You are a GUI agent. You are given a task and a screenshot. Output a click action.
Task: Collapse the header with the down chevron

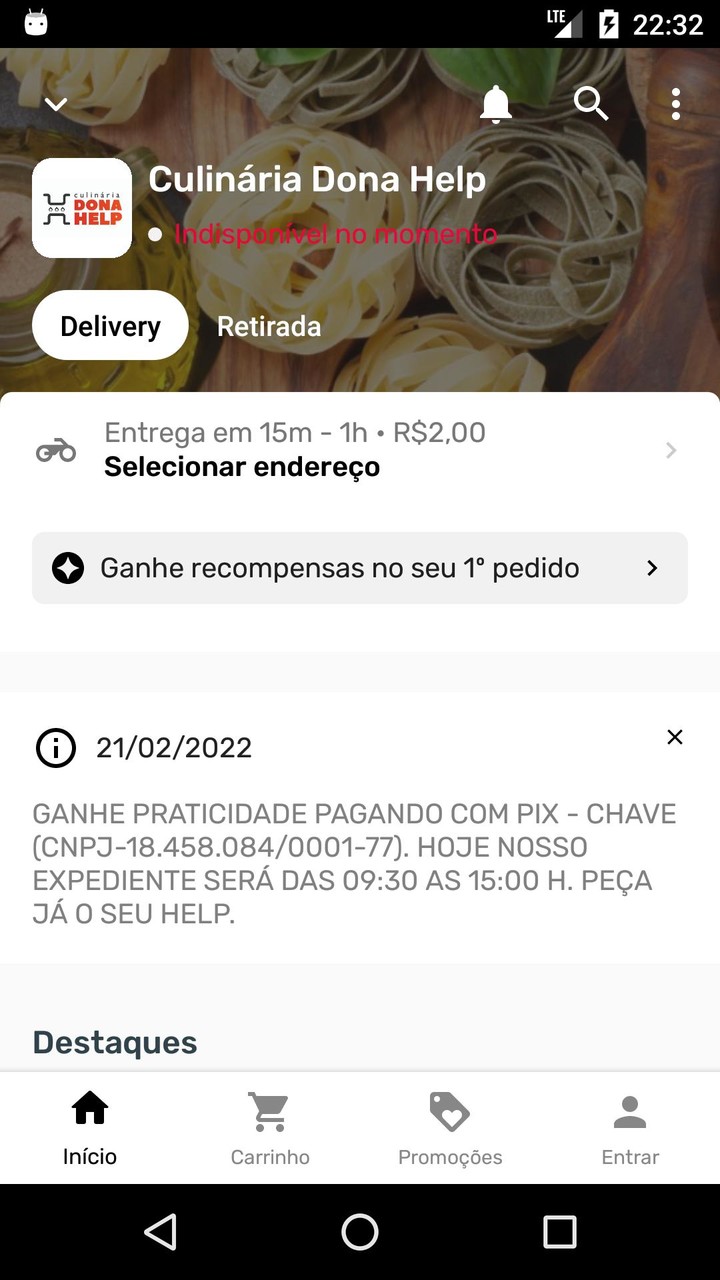(x=55, y=104)
